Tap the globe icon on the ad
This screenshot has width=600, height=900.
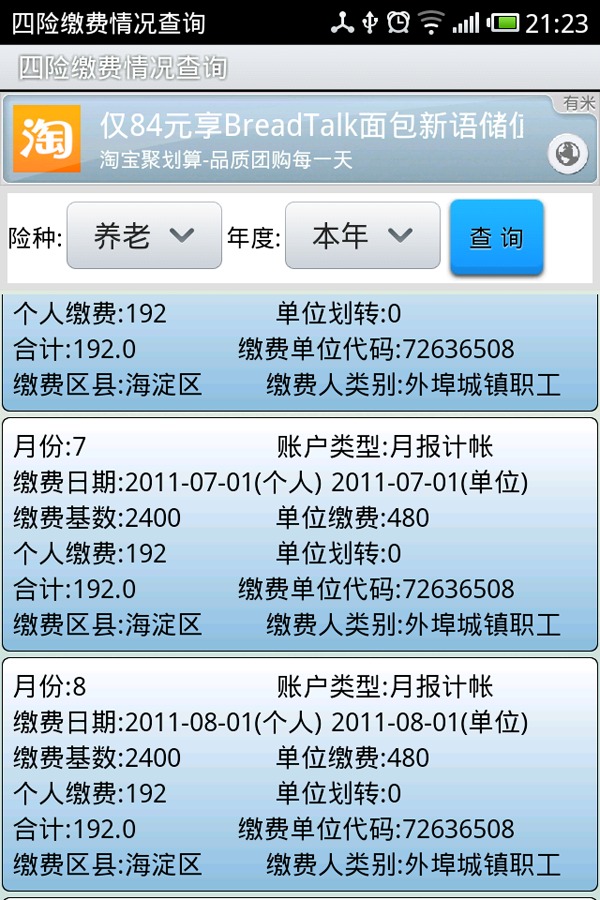[x=566, y=154]
